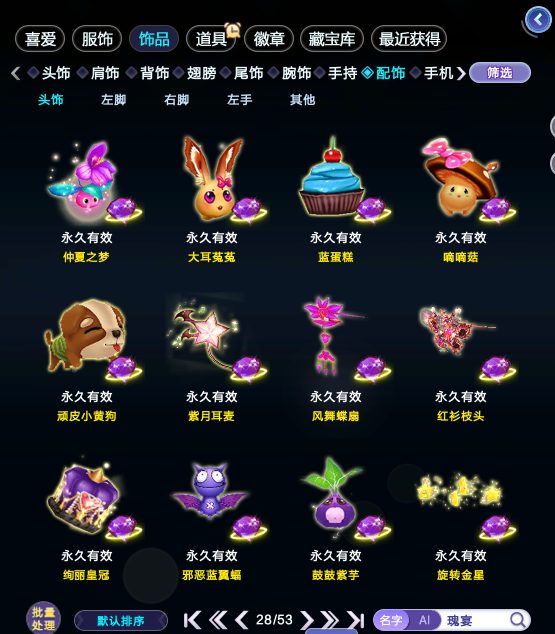Choose the 其他 sub-filter
555x634 pixels.
(302, 99)
